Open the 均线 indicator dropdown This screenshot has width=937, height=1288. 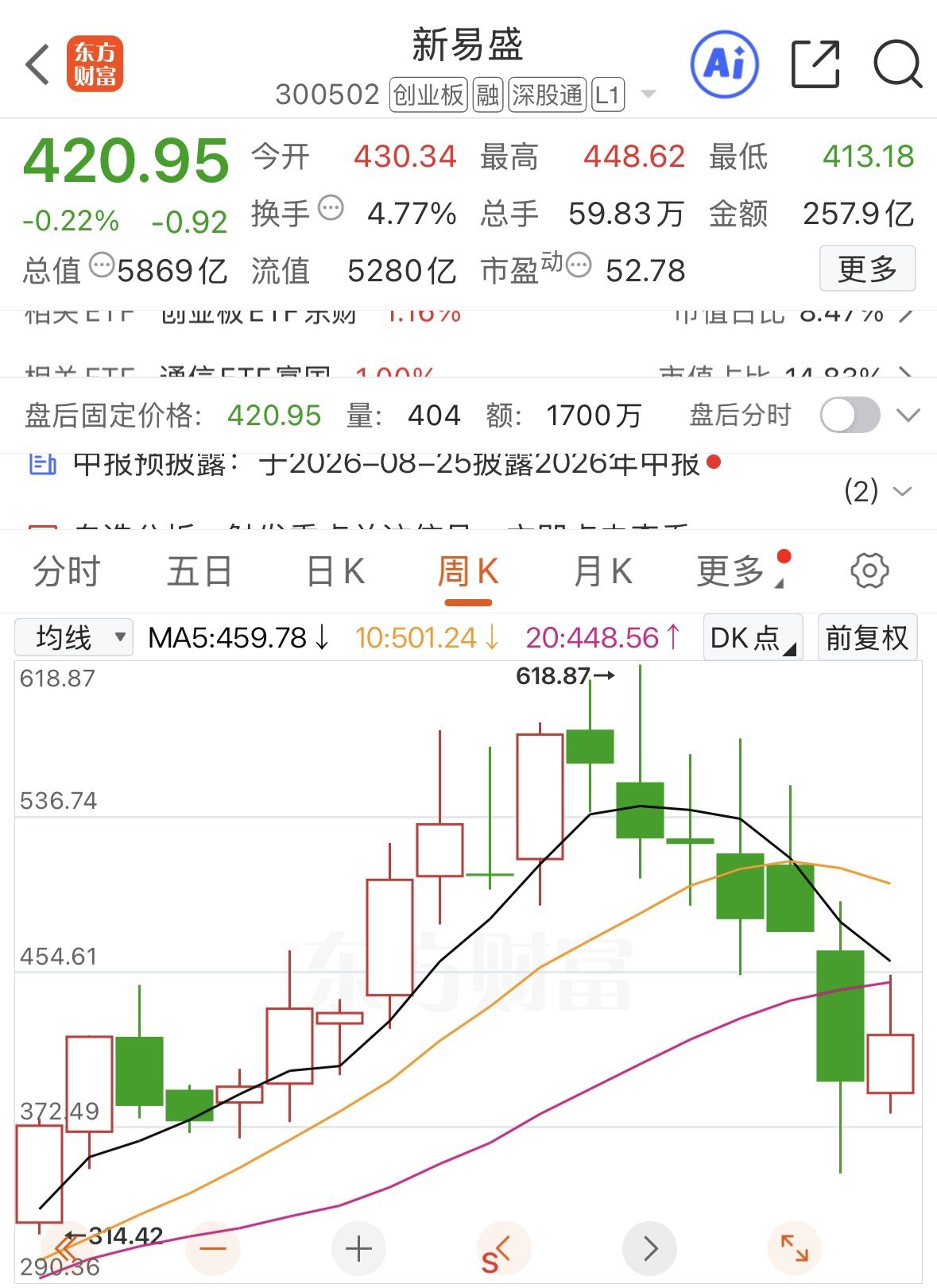74,637
